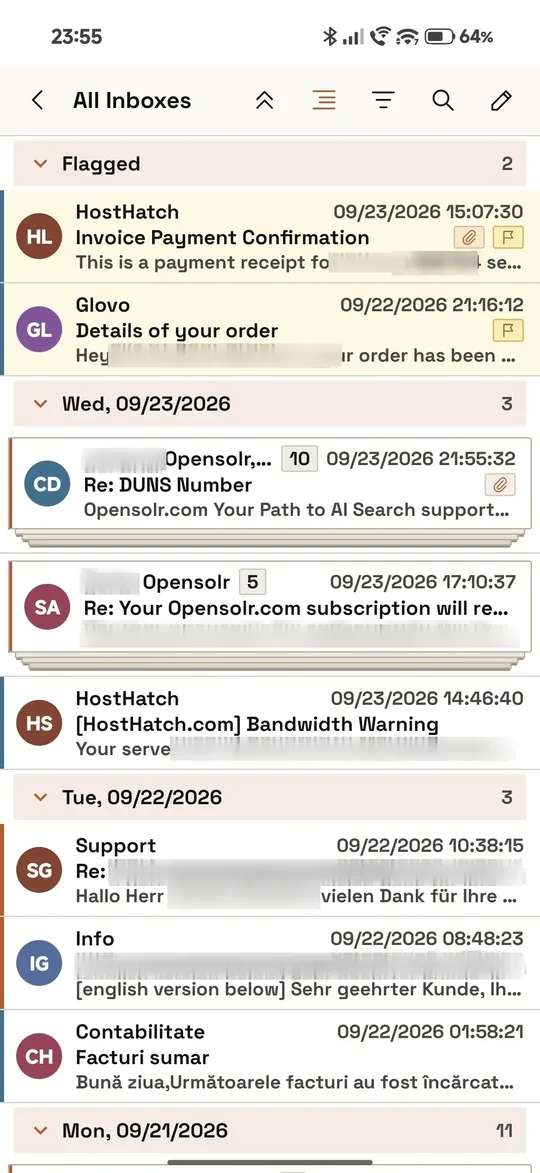Unflag the Glovo order email
Image resolution: width=540 pixels, height=1173 pixels.
pos(508,330)
